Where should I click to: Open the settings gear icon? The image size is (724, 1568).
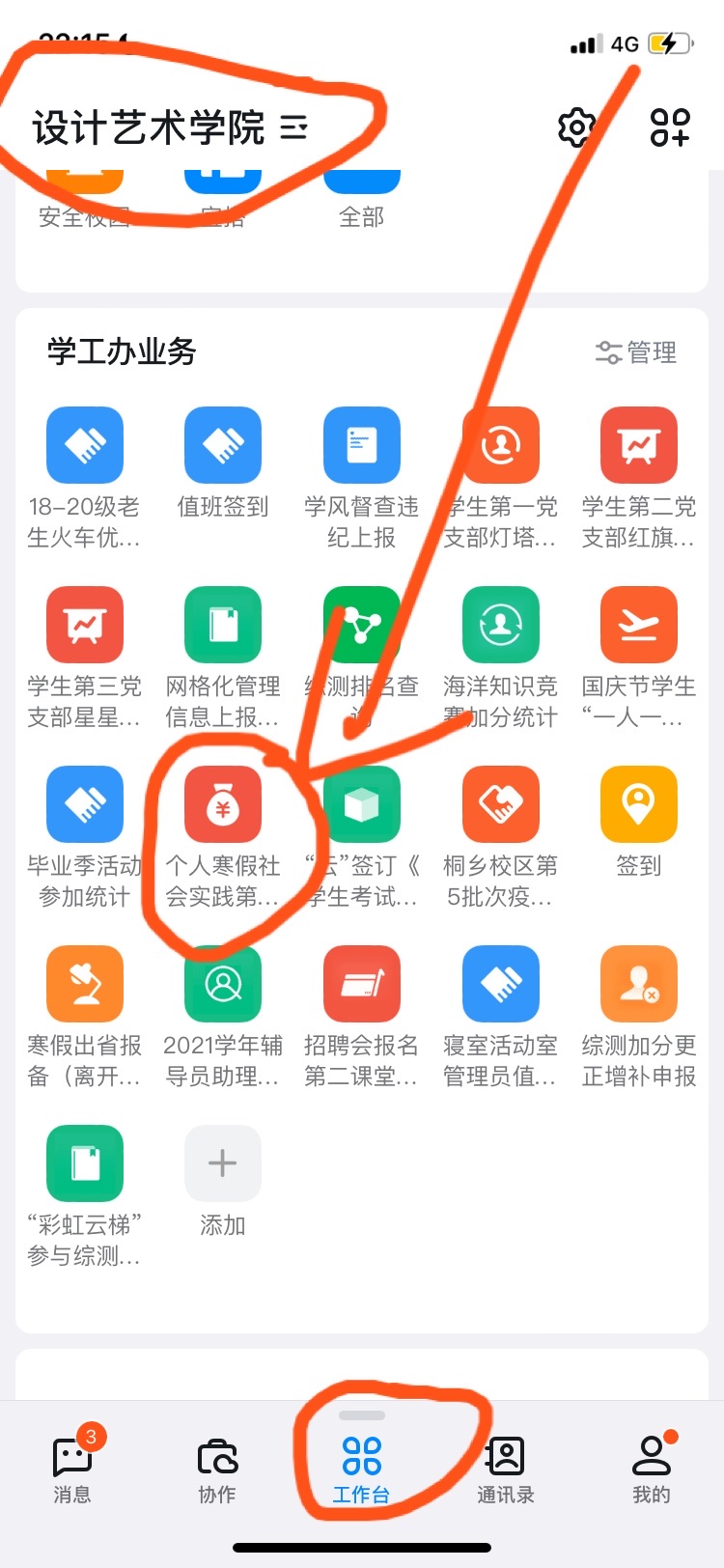click(x=576, y=126)
